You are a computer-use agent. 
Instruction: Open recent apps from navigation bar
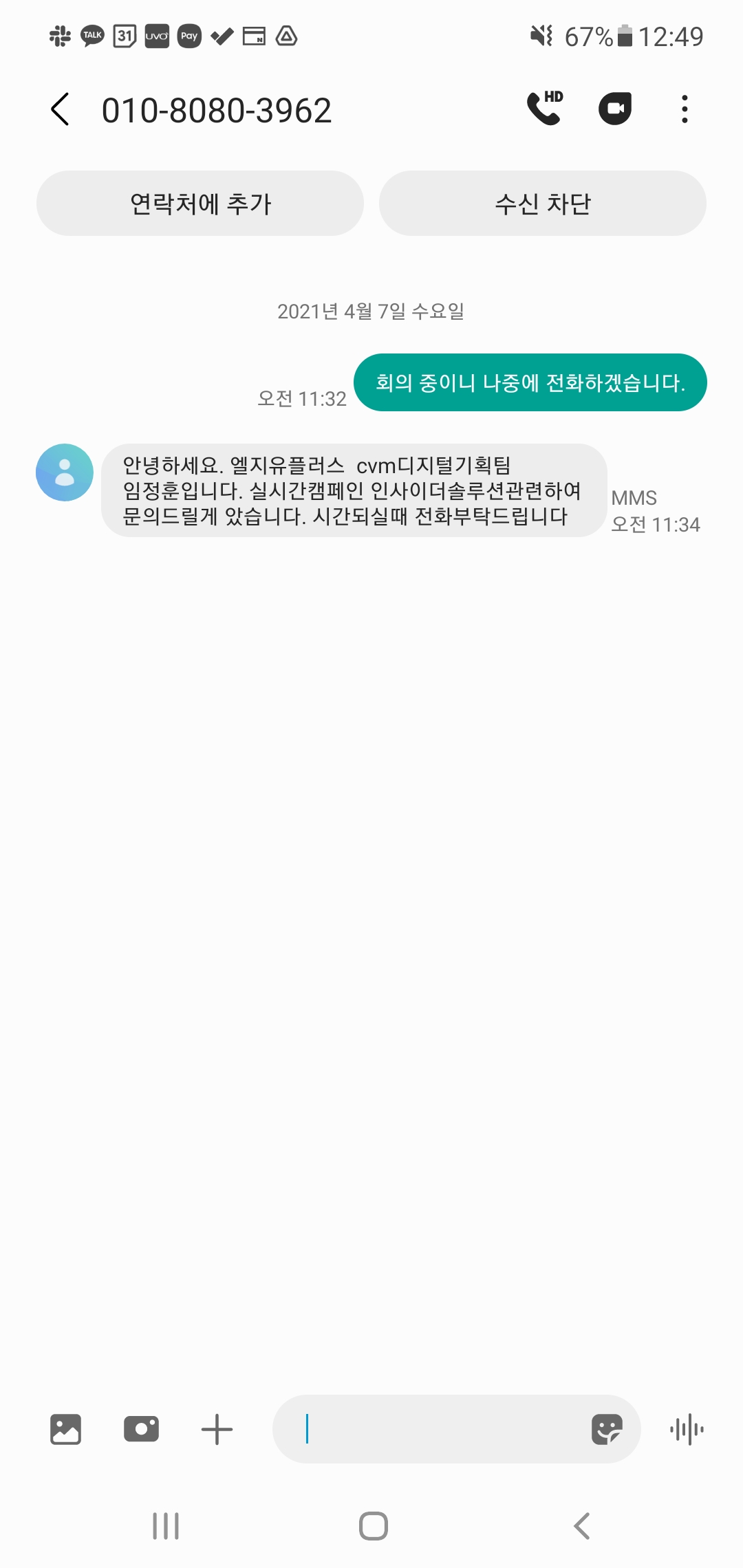(x=166, y=1525)
